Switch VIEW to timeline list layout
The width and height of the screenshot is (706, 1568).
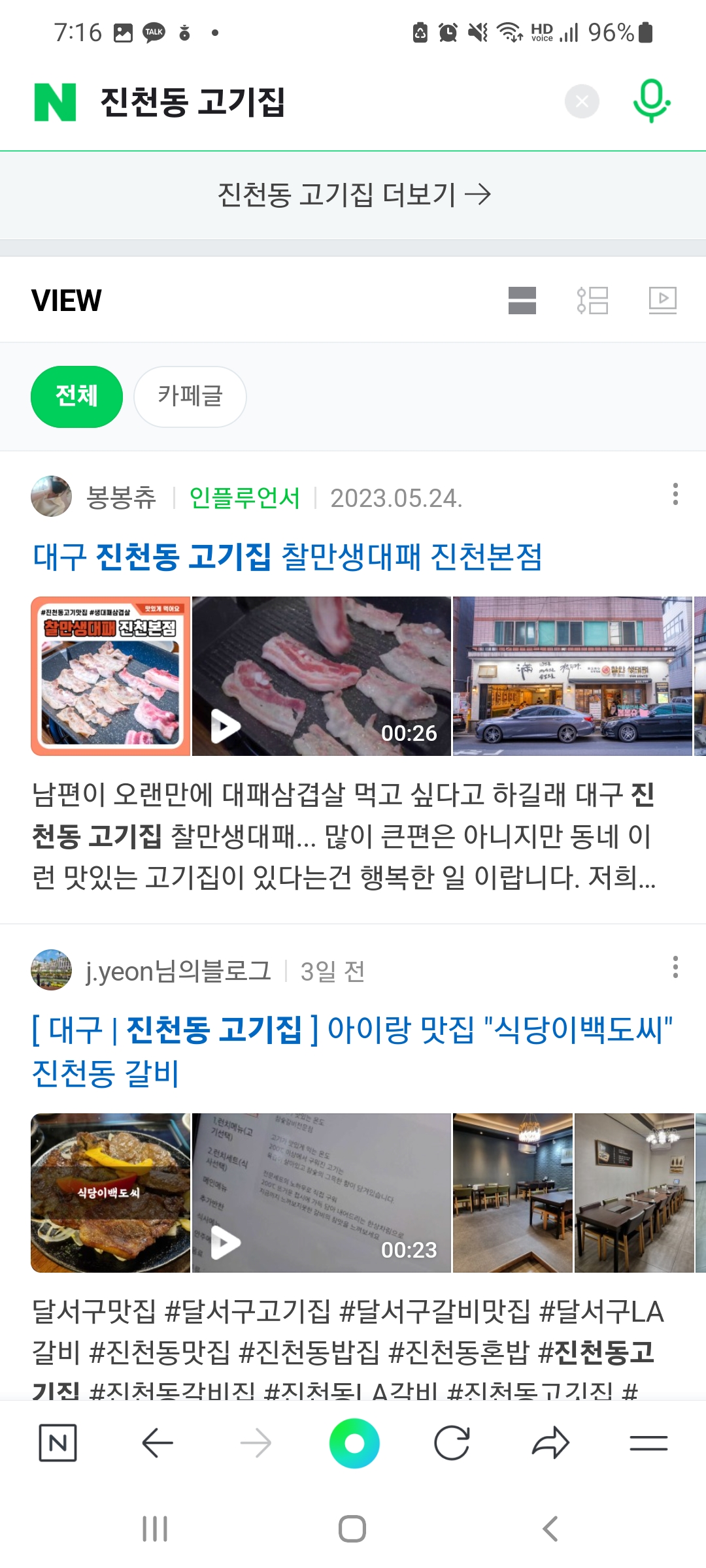point(592,301)
